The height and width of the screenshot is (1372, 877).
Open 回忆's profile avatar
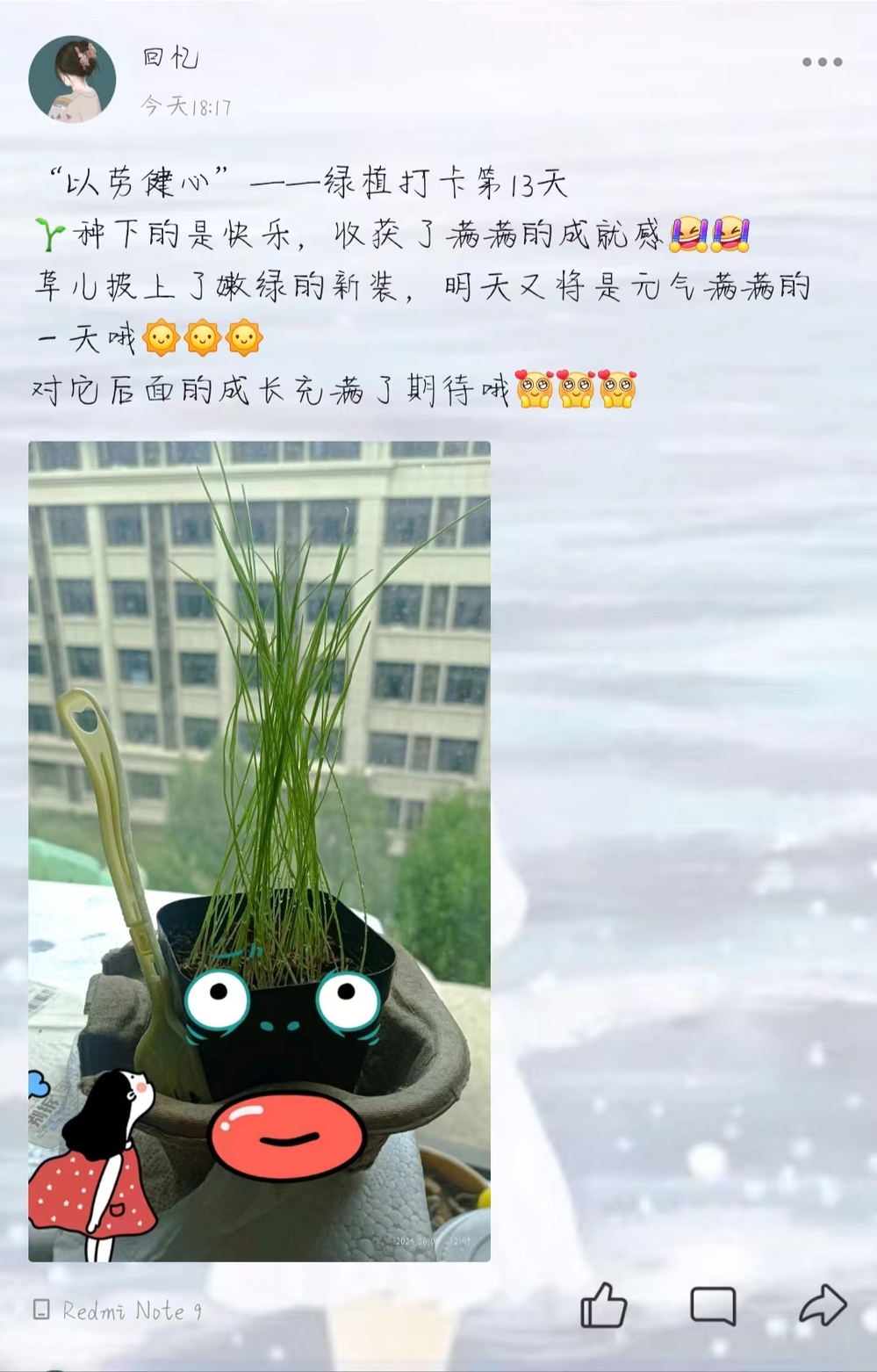tap(72, 79)
